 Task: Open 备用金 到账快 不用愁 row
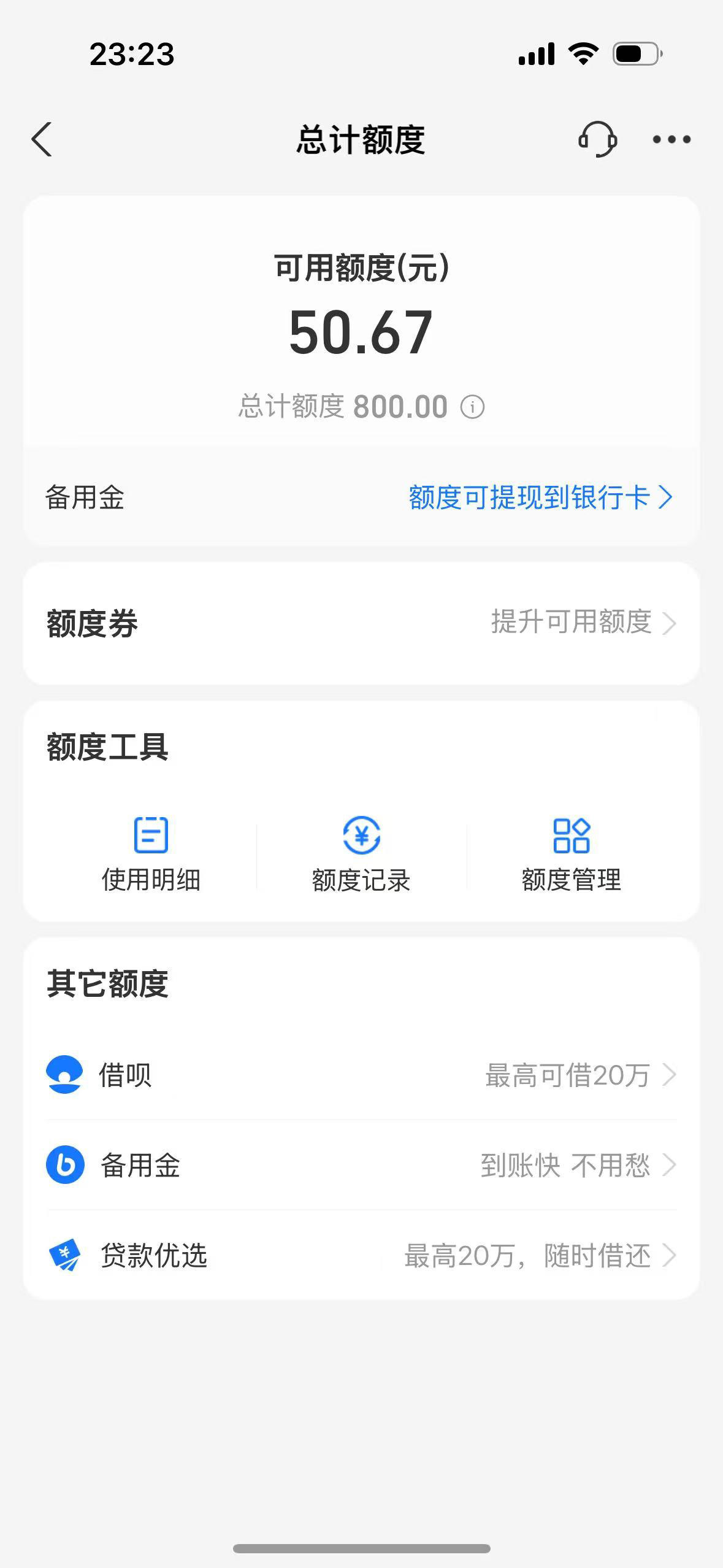[361, 1165]
